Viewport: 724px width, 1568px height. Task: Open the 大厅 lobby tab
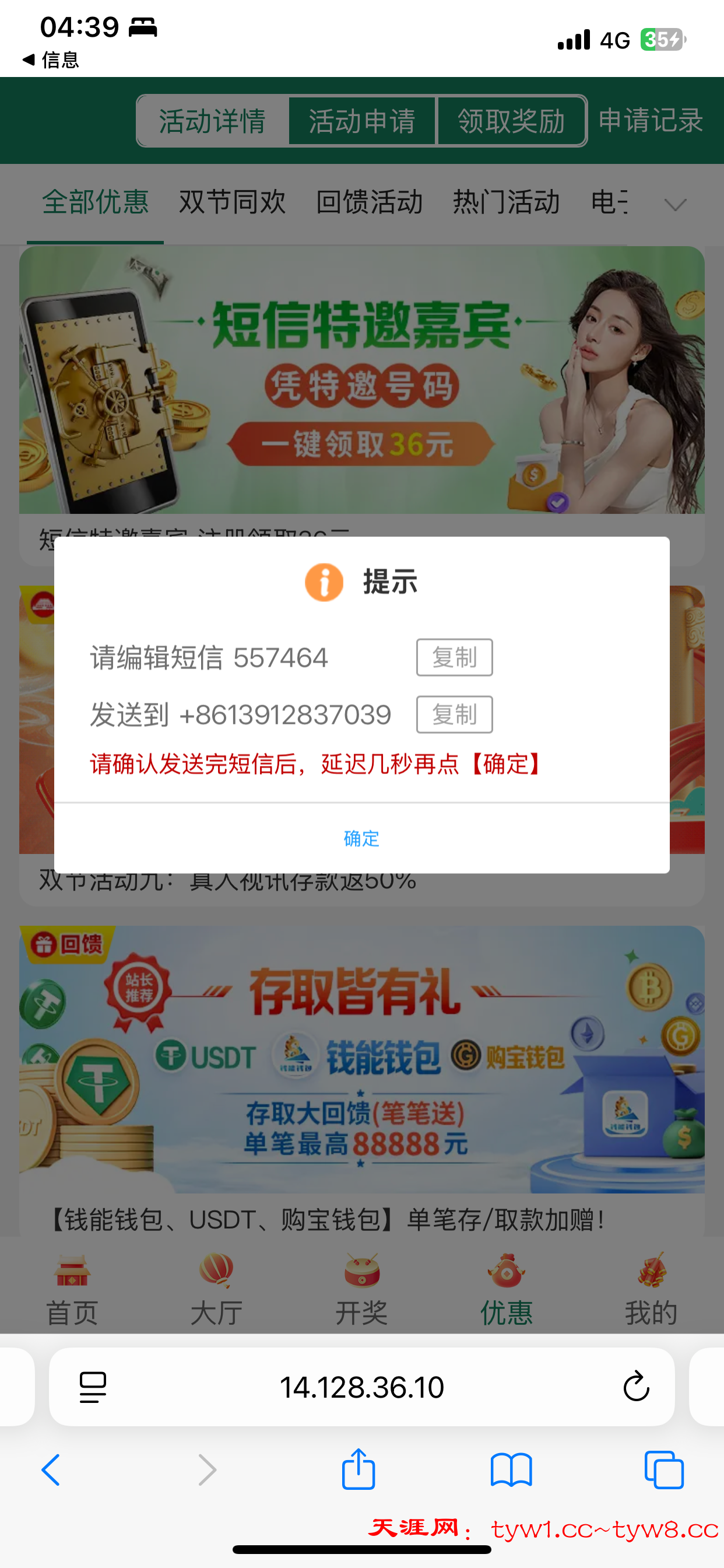pos(217,1289)
